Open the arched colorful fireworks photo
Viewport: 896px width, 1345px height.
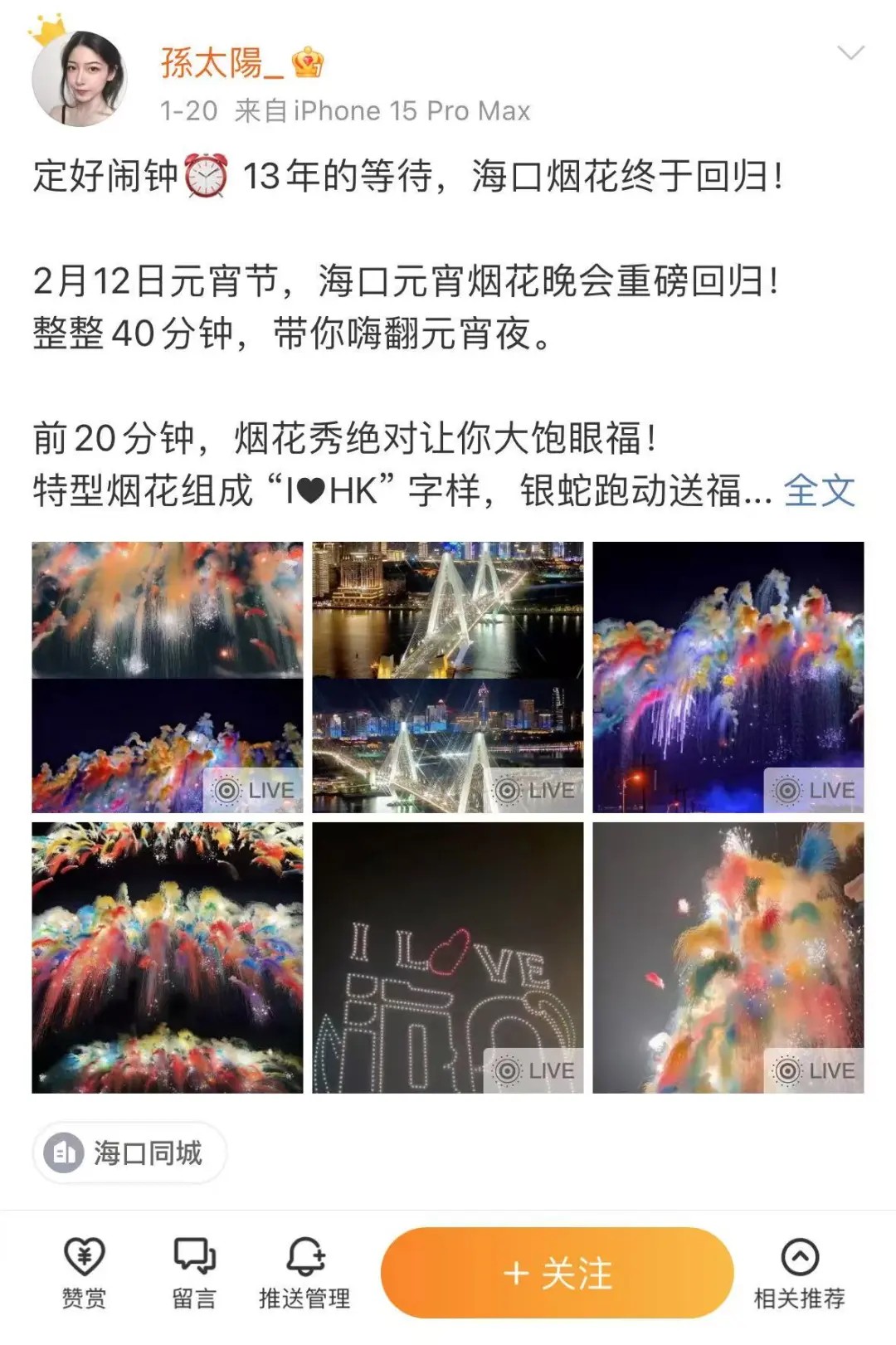[168, 958]
